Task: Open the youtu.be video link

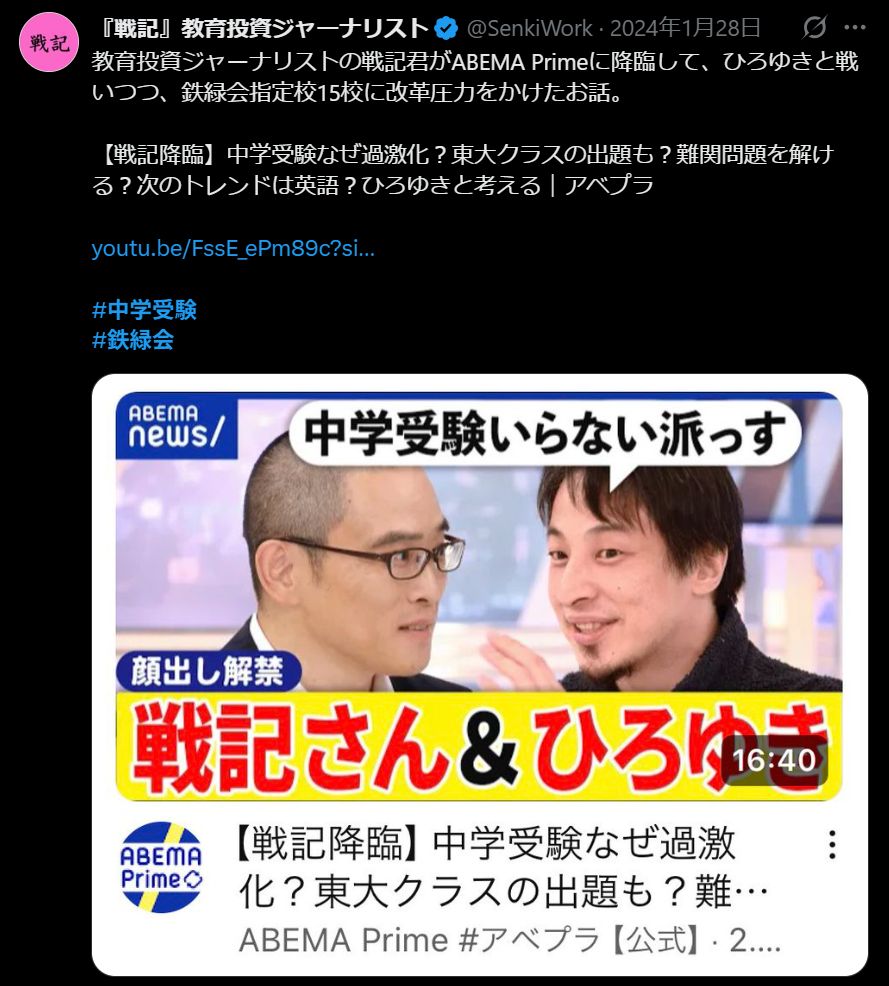Action: pos(233,248)
